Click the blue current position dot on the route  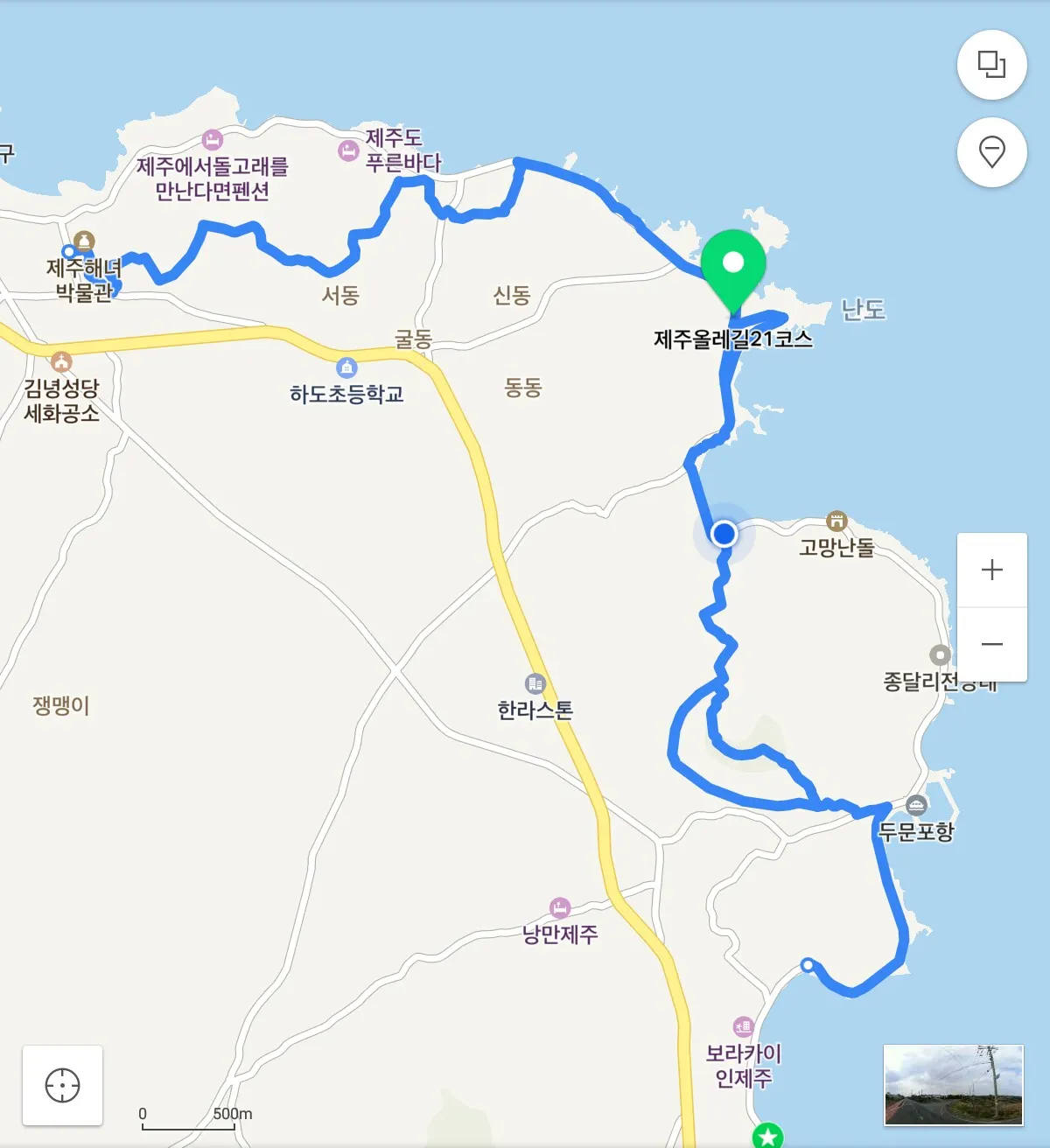click(x=724, y=534)
